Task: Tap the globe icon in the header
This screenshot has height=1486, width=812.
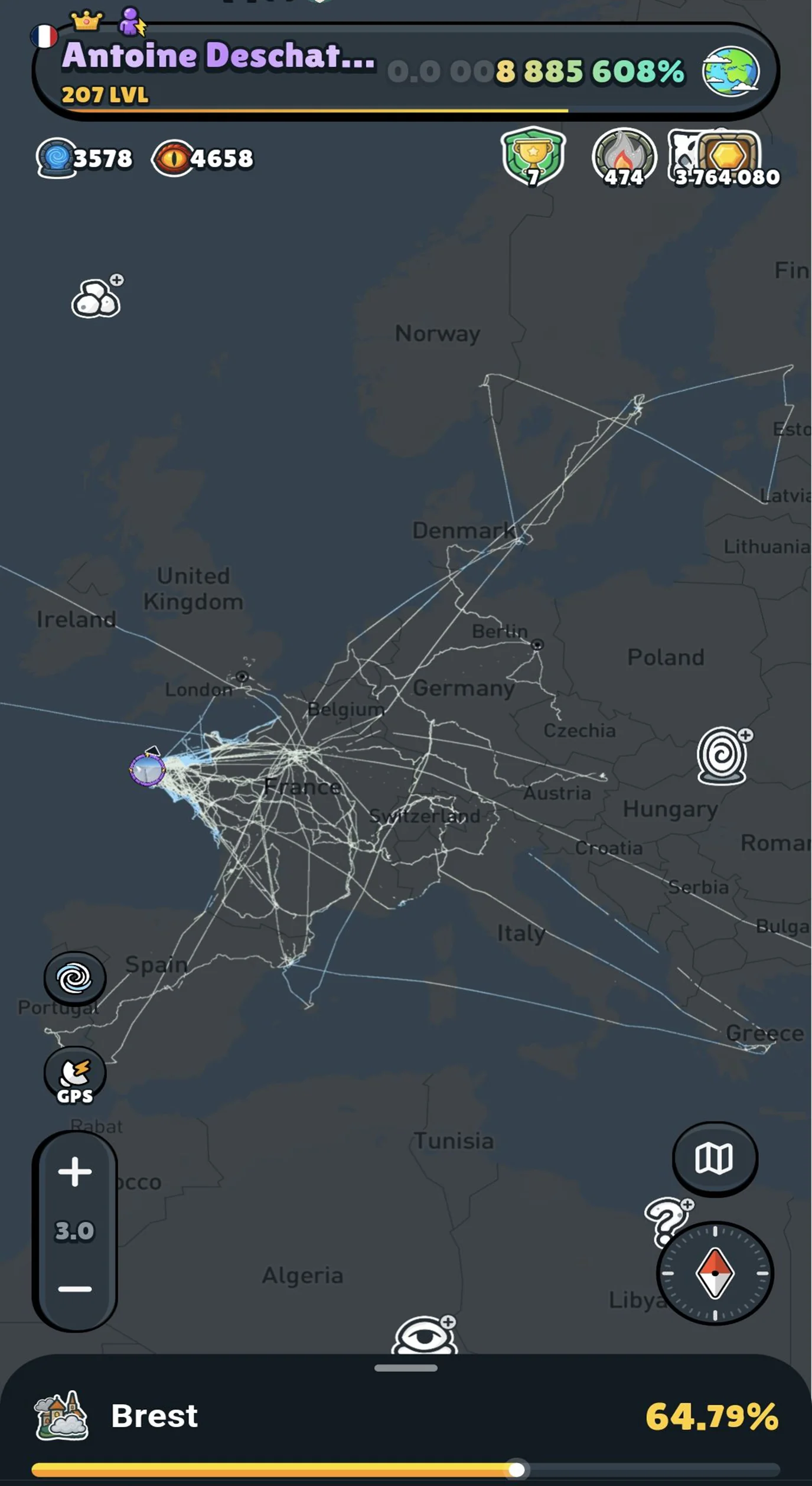Action: coord(731,71)
